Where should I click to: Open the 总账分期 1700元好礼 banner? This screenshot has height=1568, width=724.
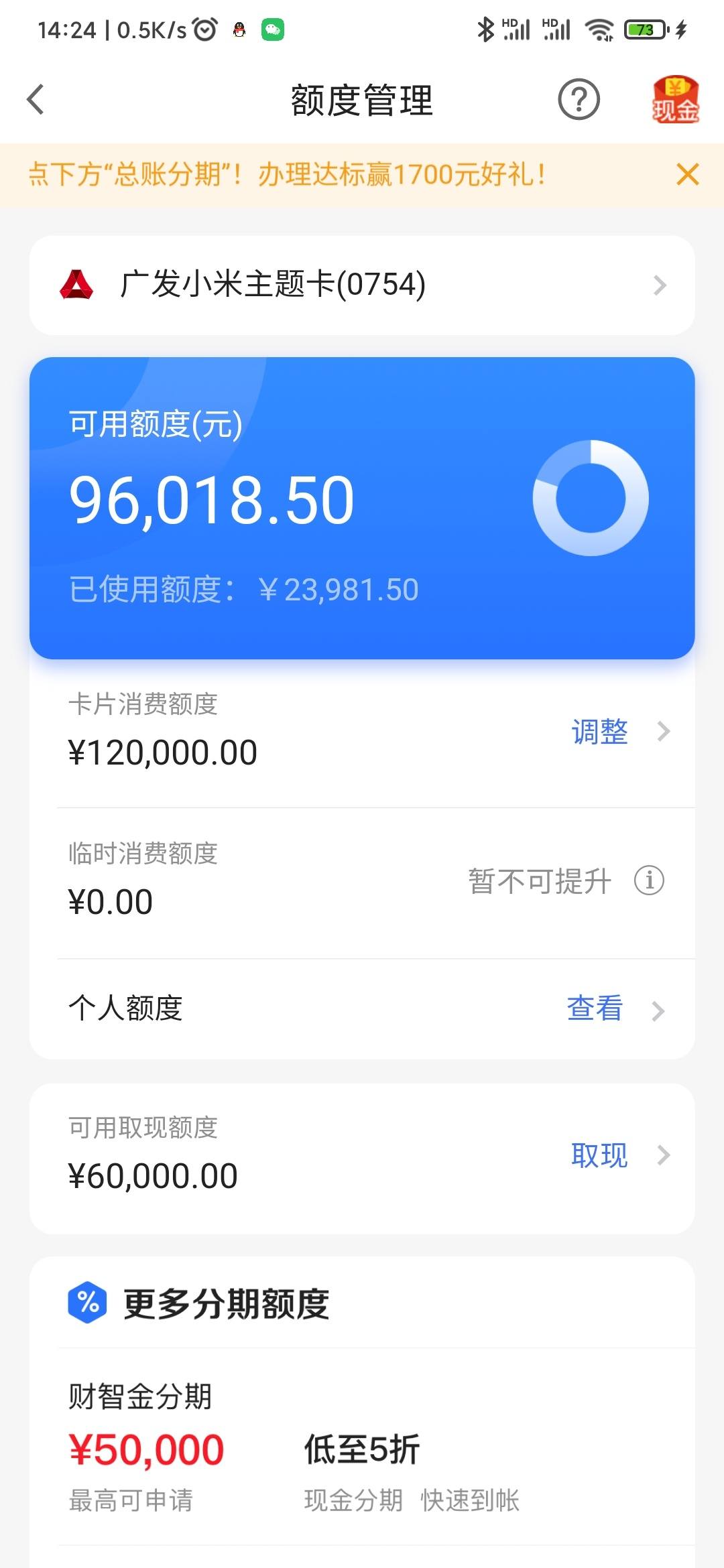(x=287, y=174)
